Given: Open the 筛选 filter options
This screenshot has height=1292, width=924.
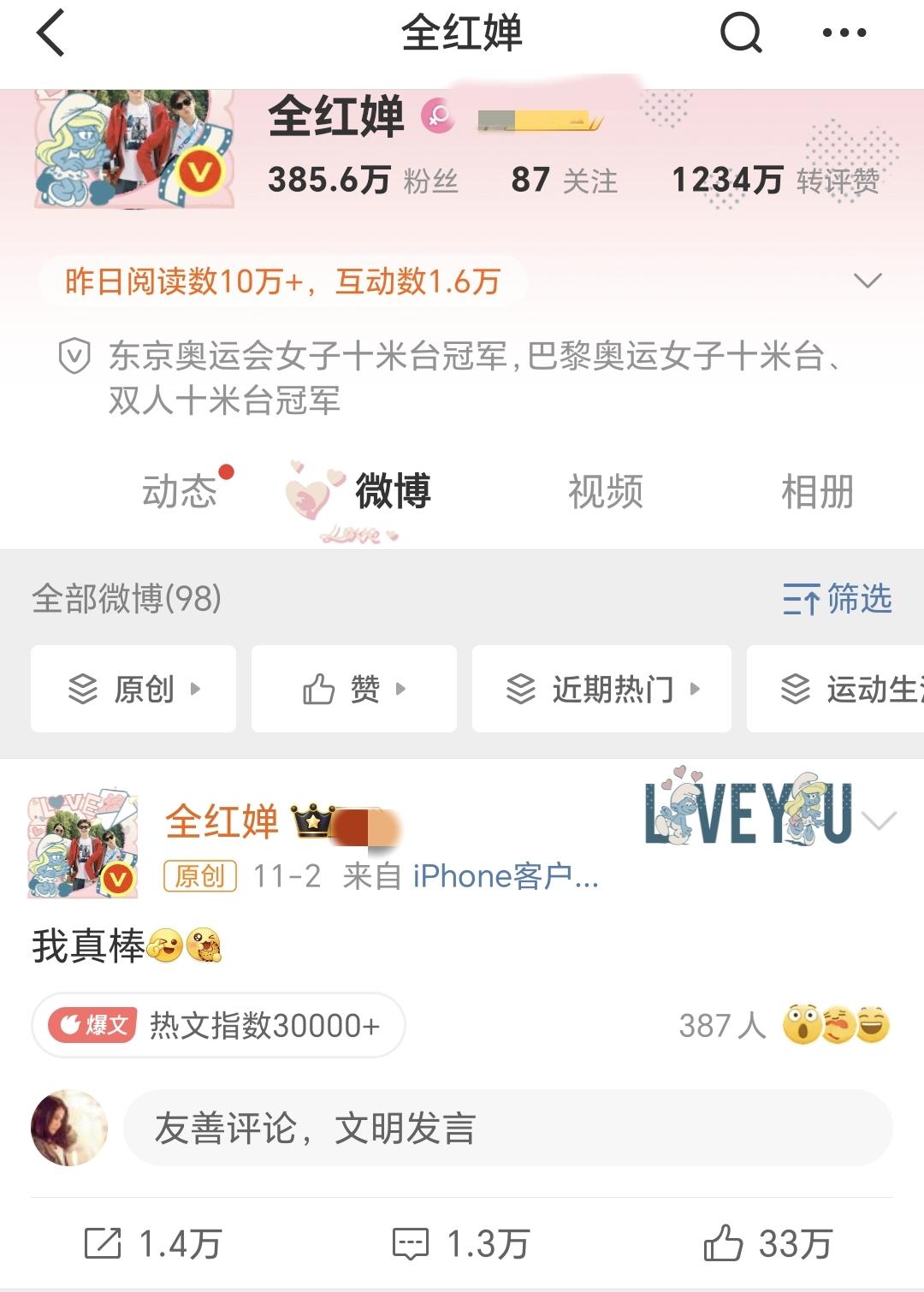Looking at the screenshot, I should (837, 599).
